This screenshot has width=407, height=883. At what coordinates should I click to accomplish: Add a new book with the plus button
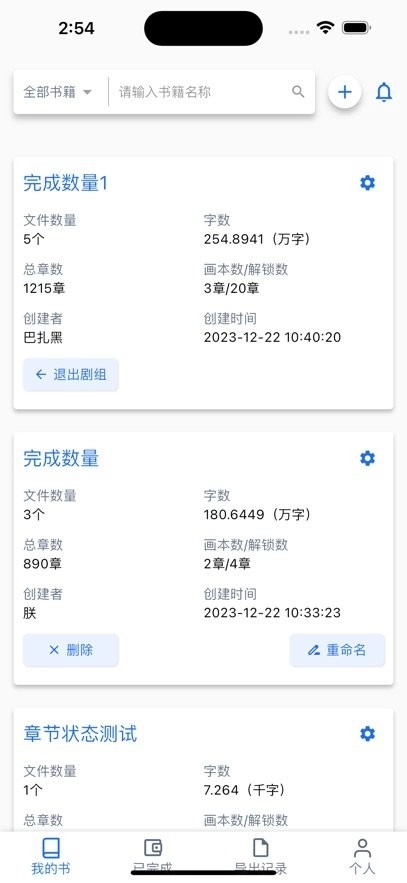[x=345, y=92]
